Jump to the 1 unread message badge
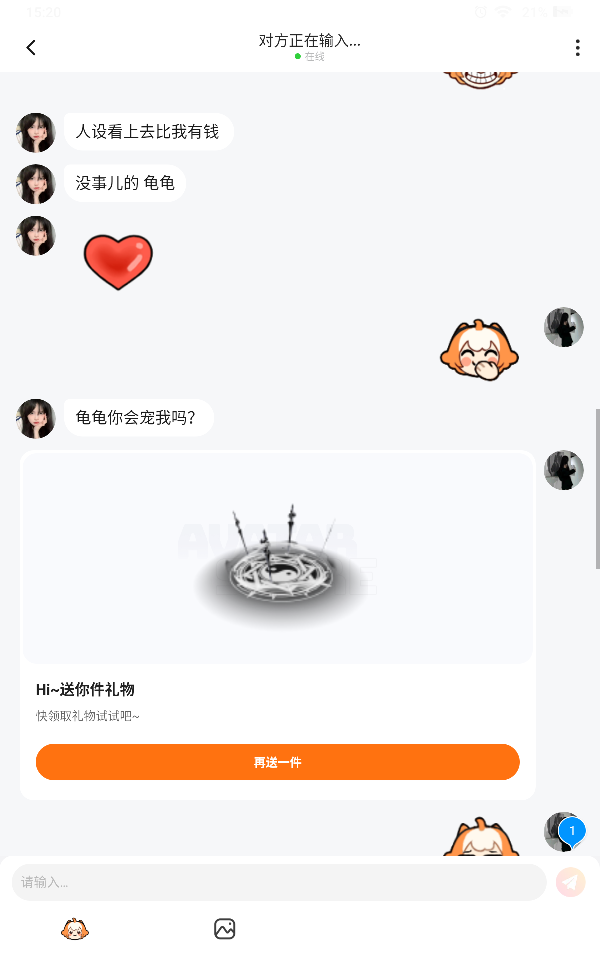Viewport: 600px width, 960px height. pos(572,831)
